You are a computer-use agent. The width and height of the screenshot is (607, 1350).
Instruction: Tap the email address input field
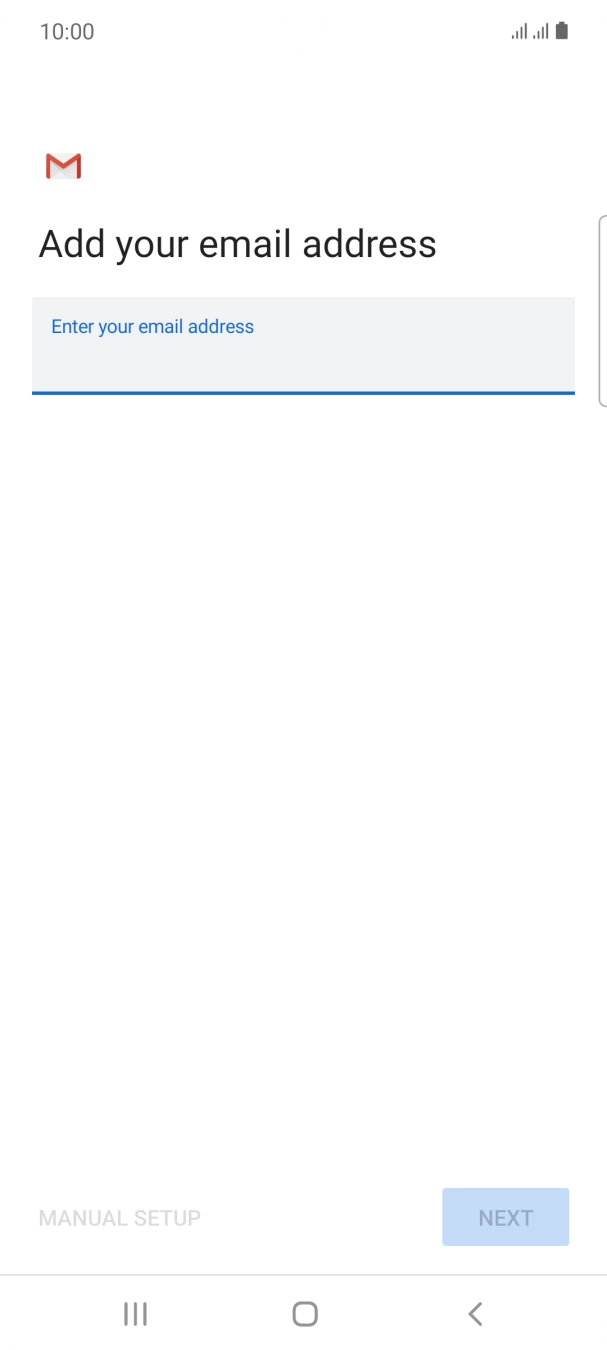click(303, 345)
